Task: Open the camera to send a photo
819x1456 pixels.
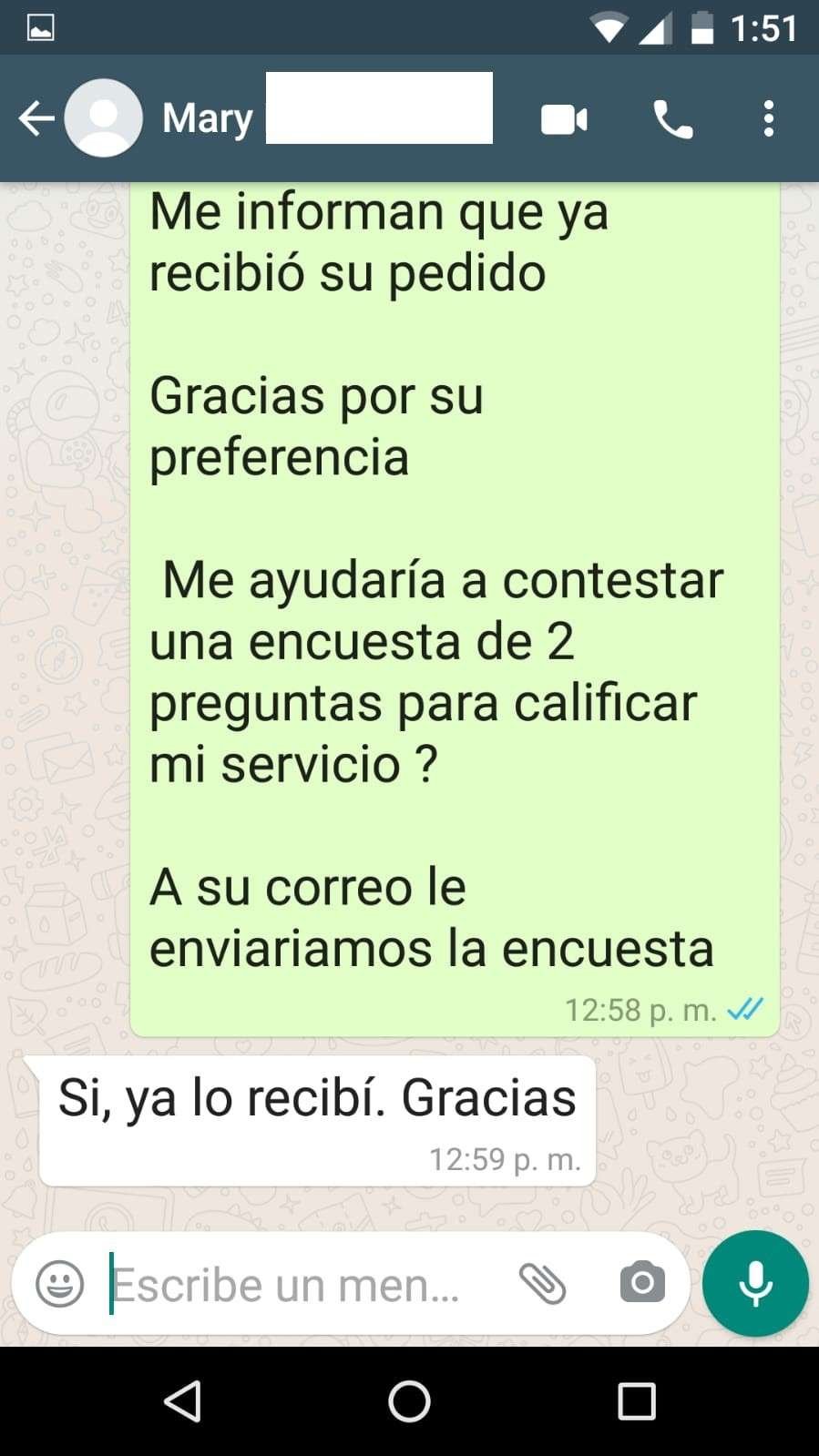Action: click(x=642, y=1284)
